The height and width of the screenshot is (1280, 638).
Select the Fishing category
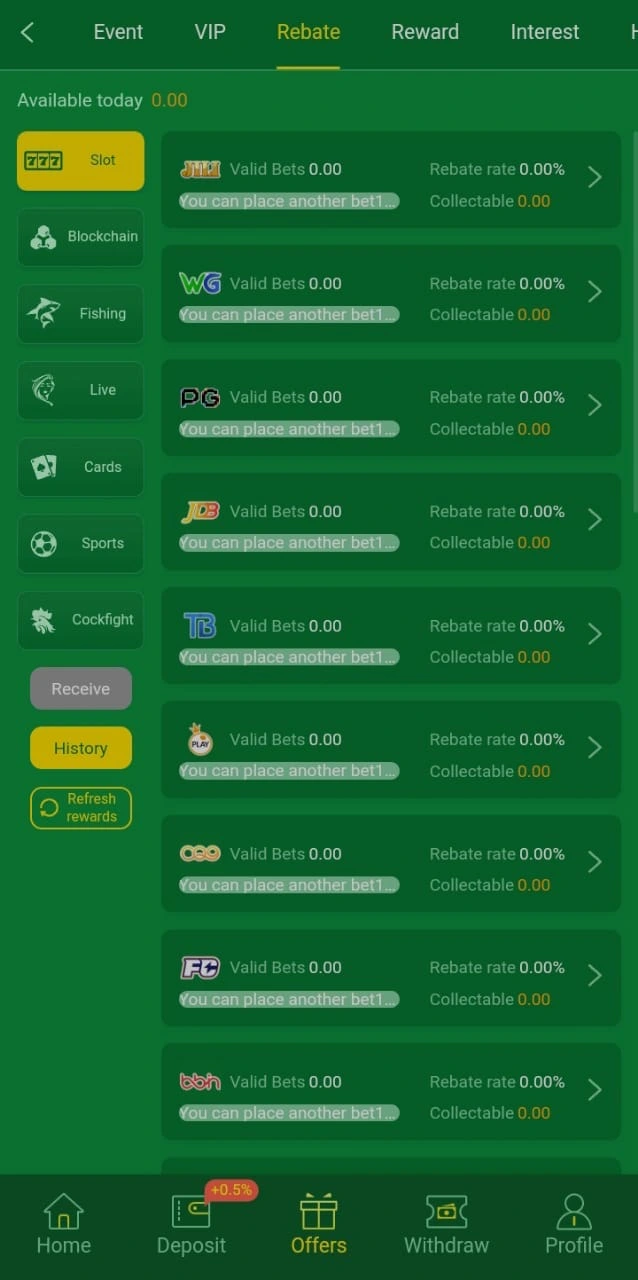[81, 314]
